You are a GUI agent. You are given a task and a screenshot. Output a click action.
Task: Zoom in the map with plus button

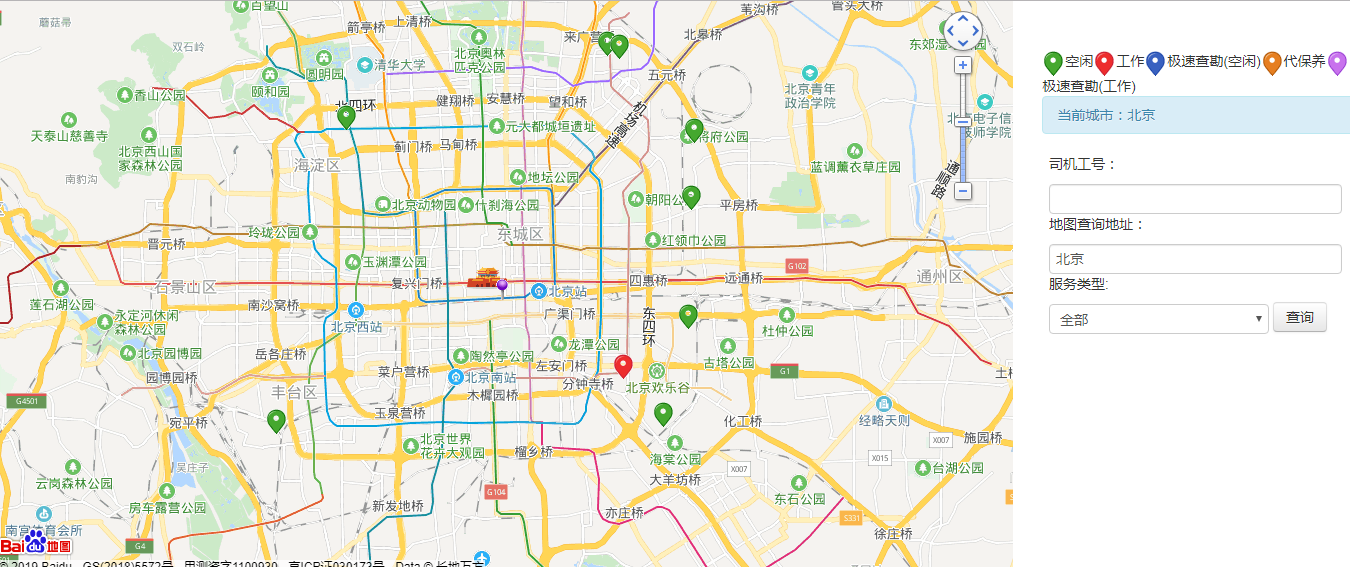tap(963, 66)
